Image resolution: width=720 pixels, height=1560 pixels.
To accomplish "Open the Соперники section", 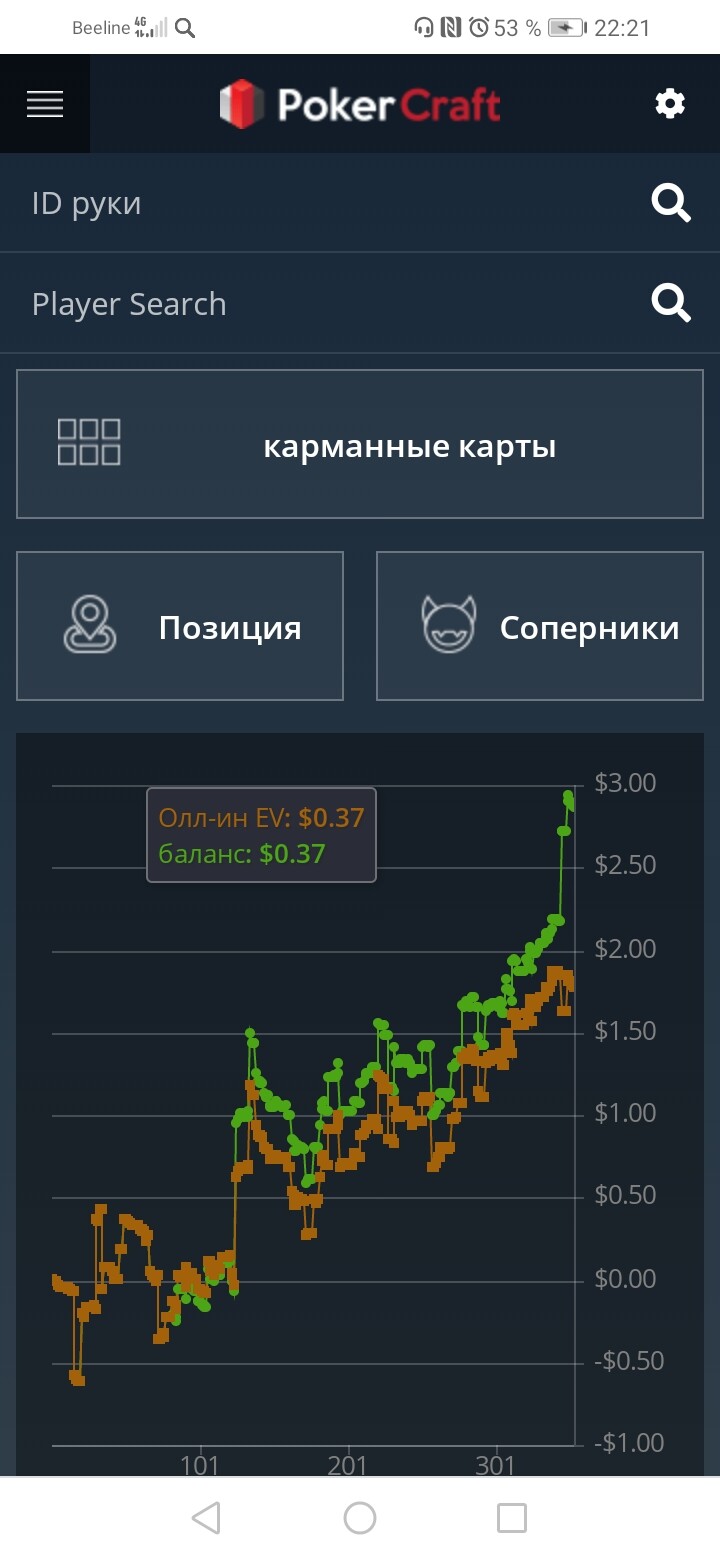I will (x=540, y=626).
